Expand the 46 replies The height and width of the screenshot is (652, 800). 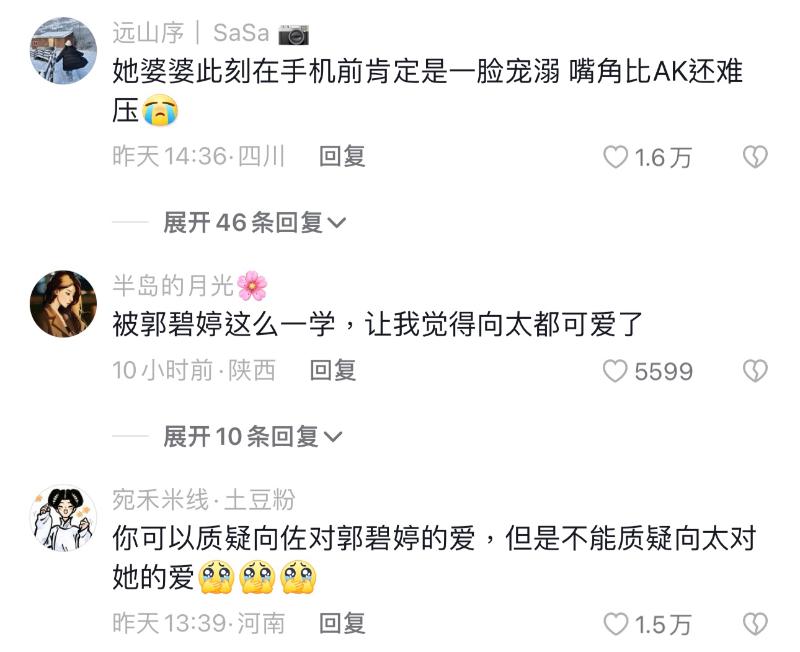pos(254,222)
